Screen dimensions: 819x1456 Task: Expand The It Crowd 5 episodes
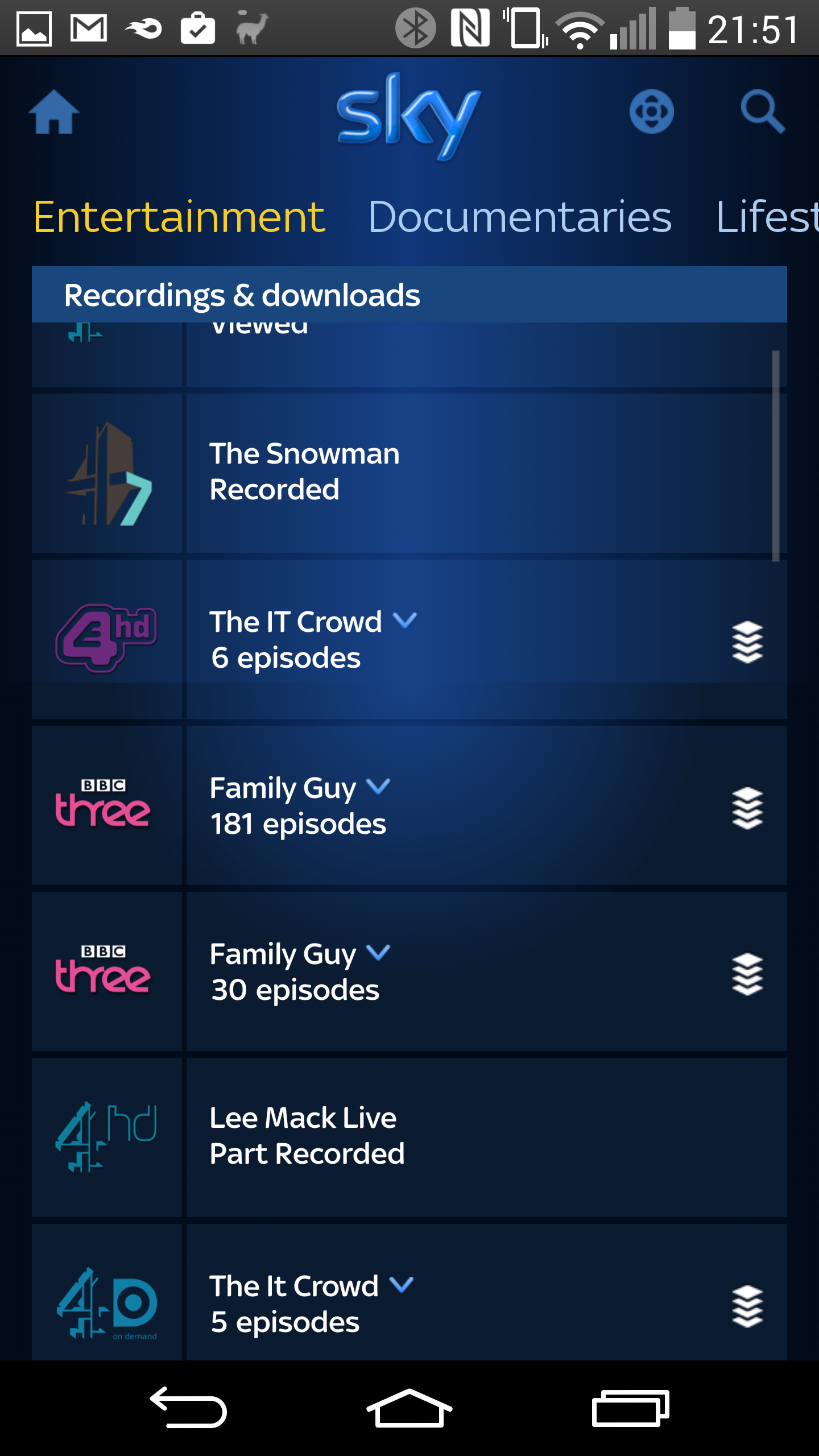tap(409, 1292)
